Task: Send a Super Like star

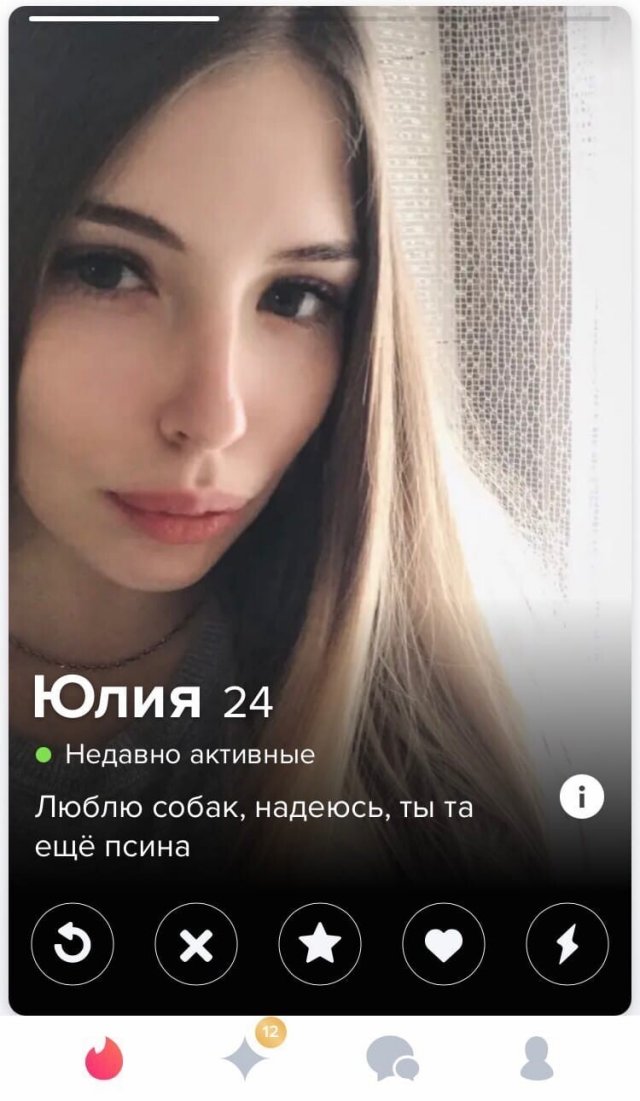Action: point(320,944)
